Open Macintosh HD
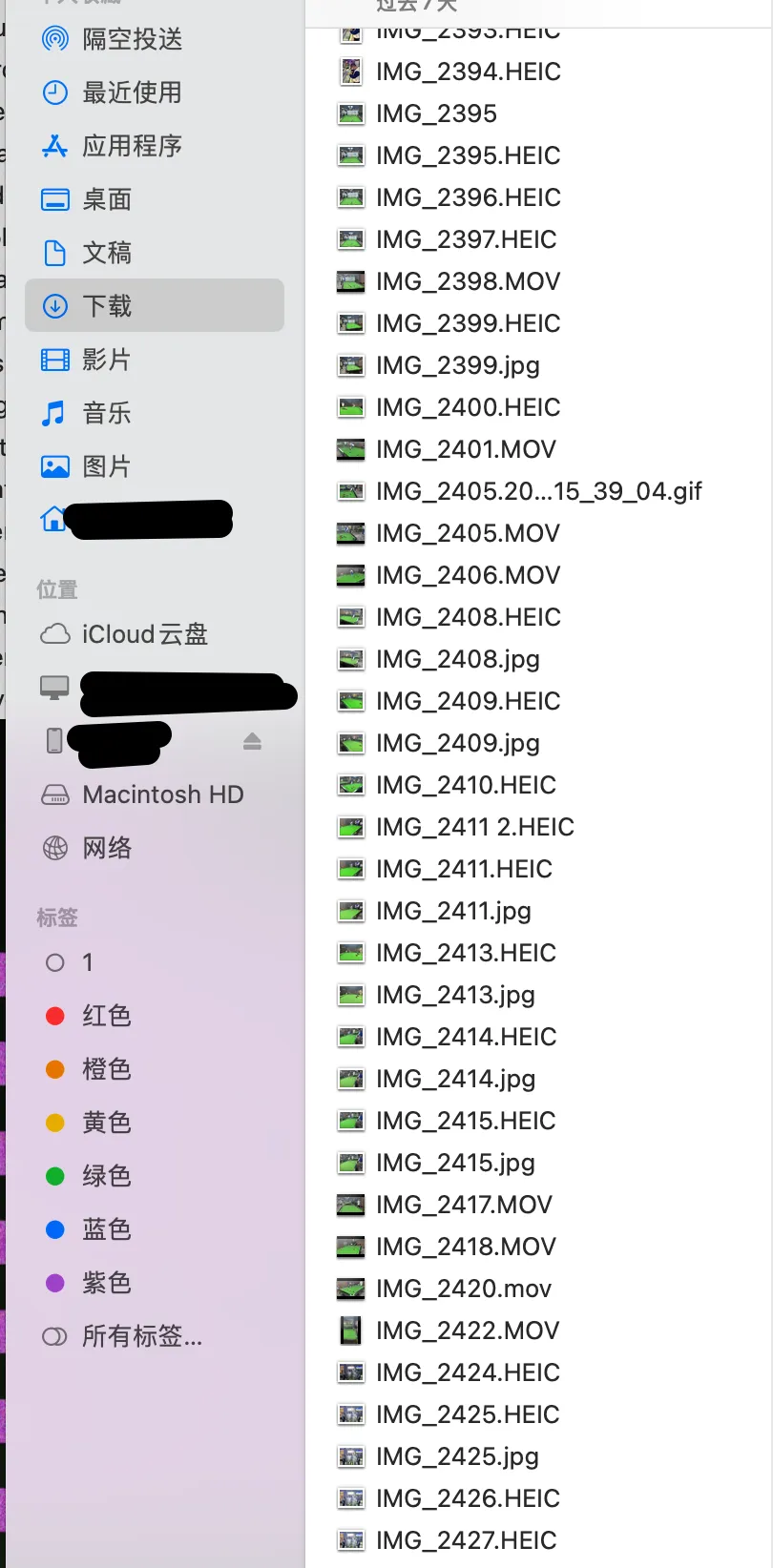Screen dimensions: 773x1568 point(162,794)
